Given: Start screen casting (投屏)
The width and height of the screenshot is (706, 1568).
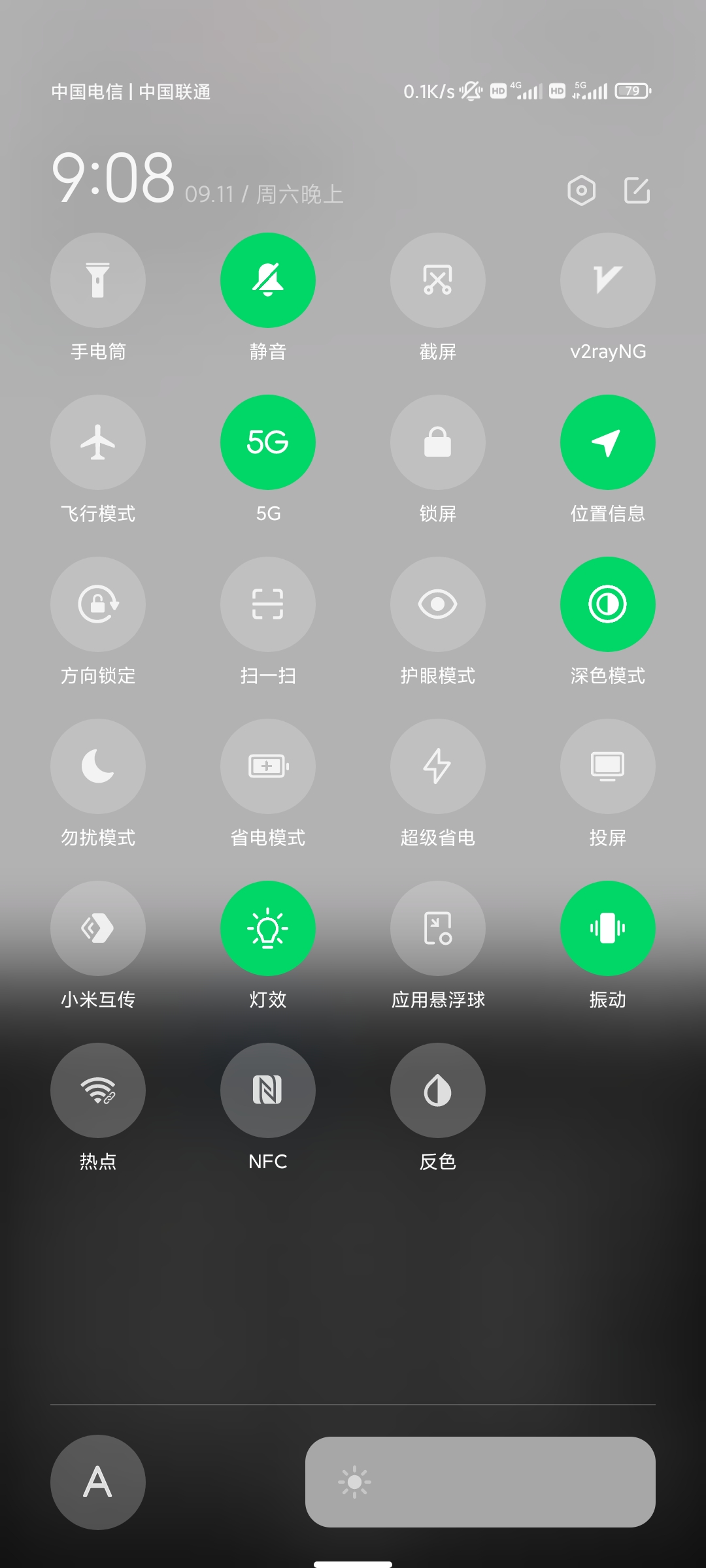Looking at the screenshot, I should [608, 766].
